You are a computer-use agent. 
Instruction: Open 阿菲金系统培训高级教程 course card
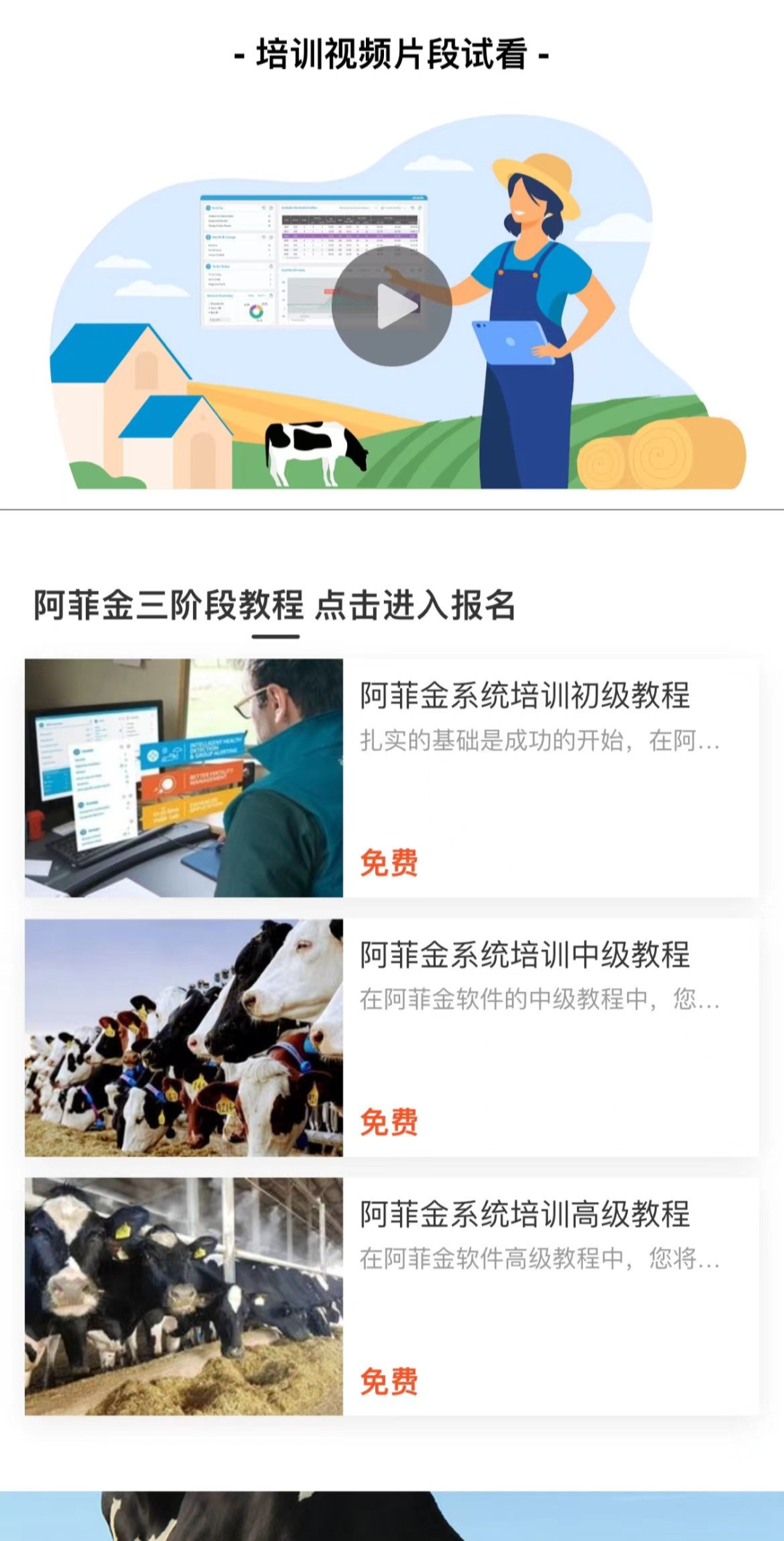(524, 1214)
